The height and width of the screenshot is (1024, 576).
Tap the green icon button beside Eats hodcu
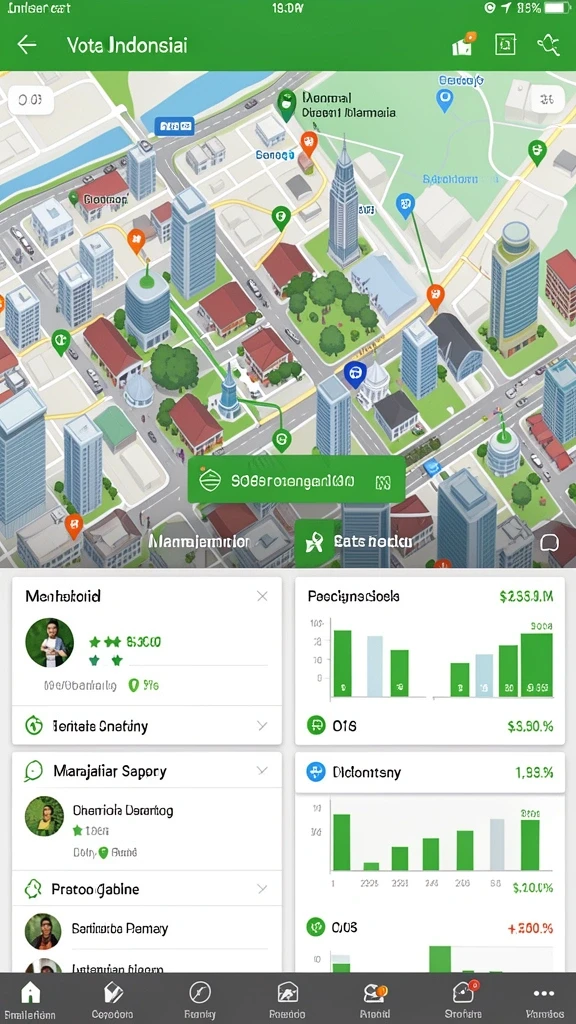click(314, 543)
